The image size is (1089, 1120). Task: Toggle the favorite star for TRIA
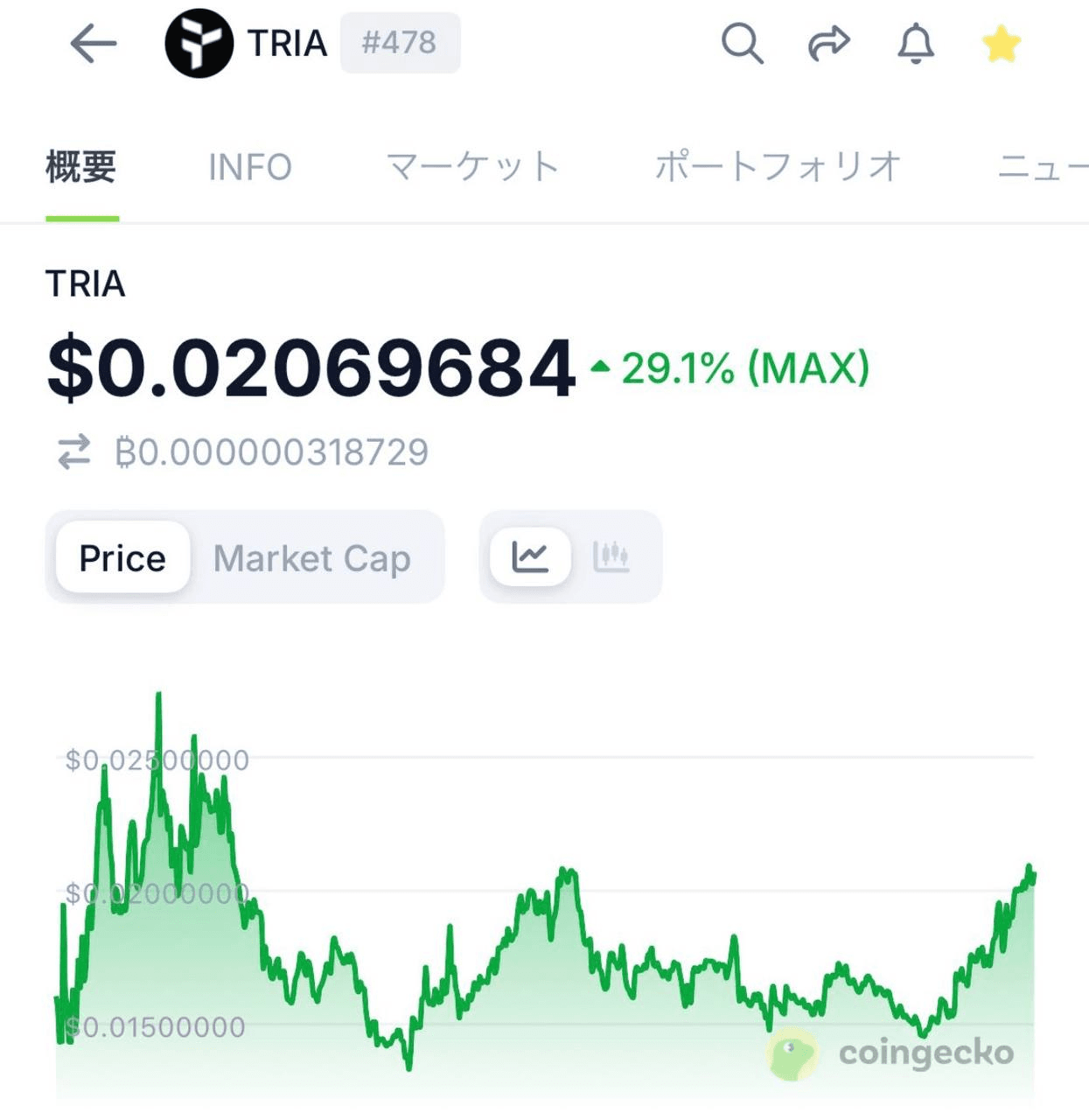point(1001,44)
